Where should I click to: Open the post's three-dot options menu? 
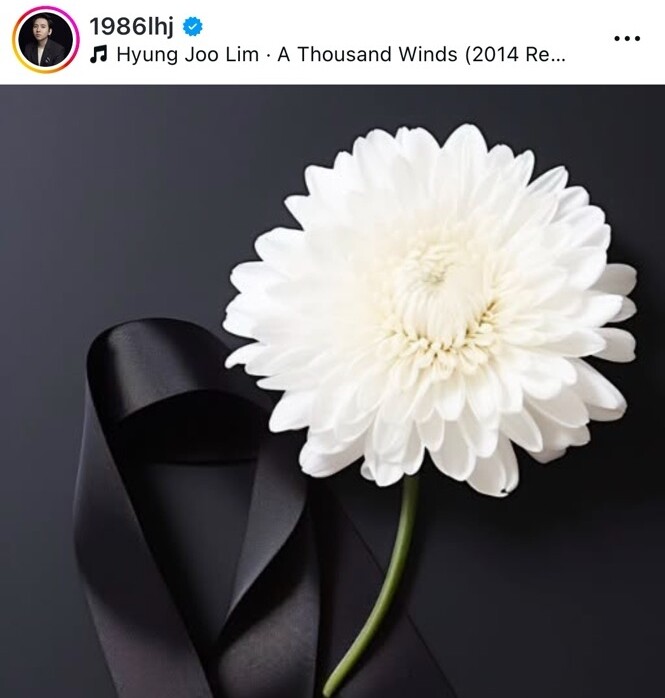point(626,38)
